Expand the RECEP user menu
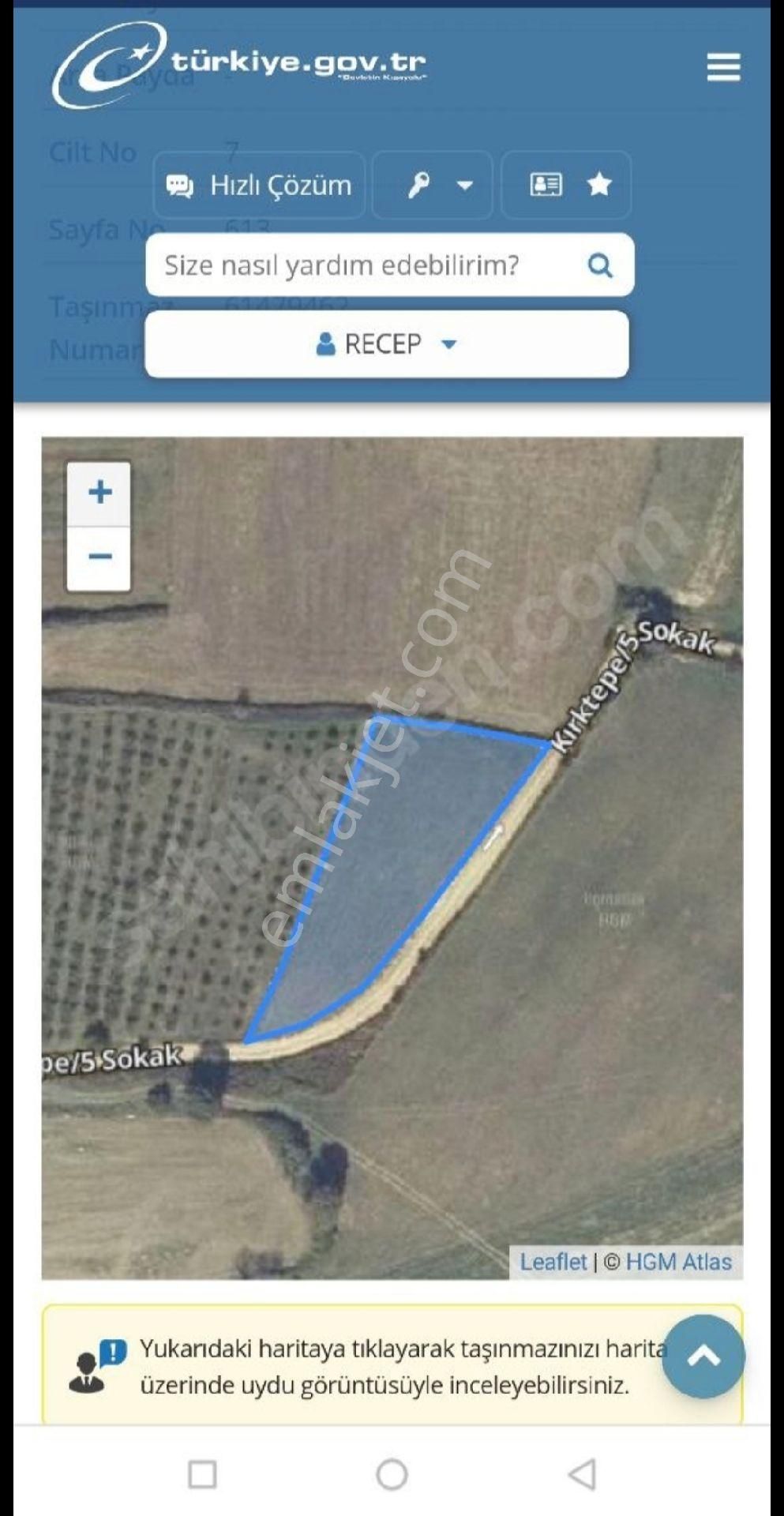Screen dimensions: 784x1516 [x=387, y=344]
